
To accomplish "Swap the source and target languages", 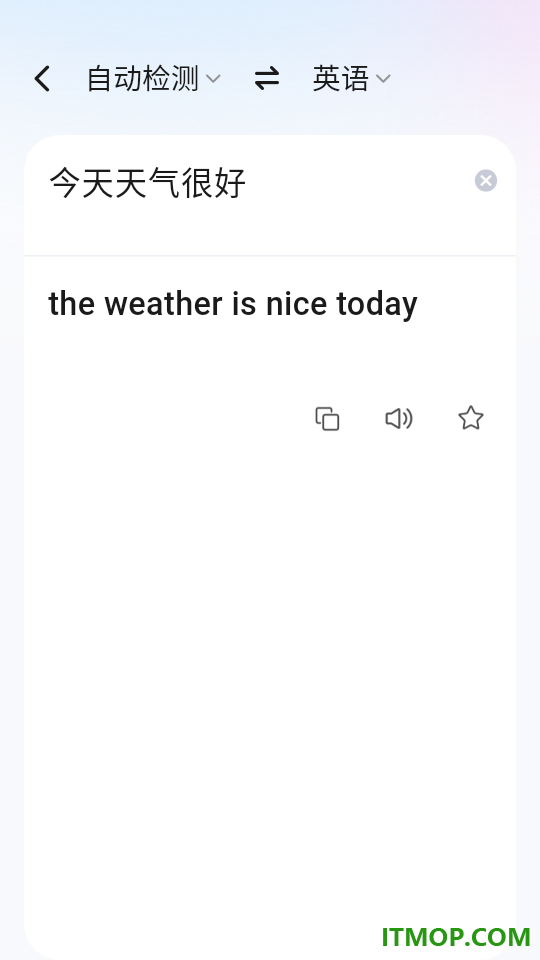I will (267, 79).
